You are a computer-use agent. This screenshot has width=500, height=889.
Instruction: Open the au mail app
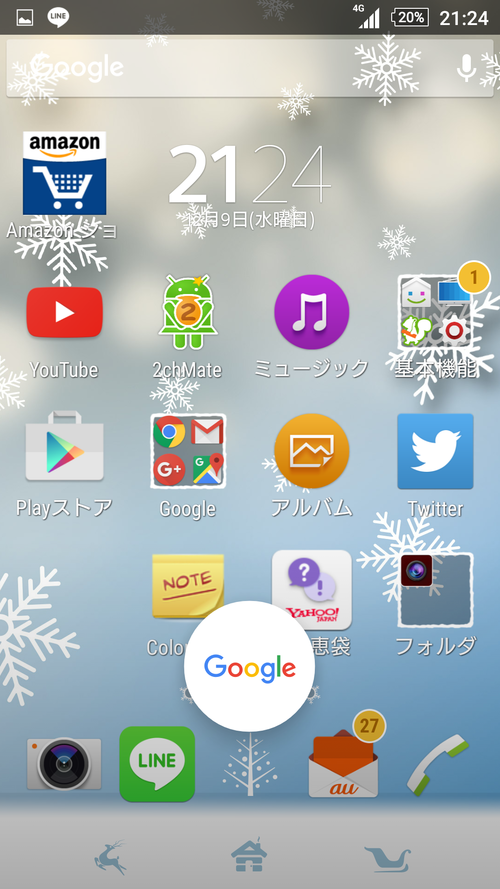tap(344, 764)
